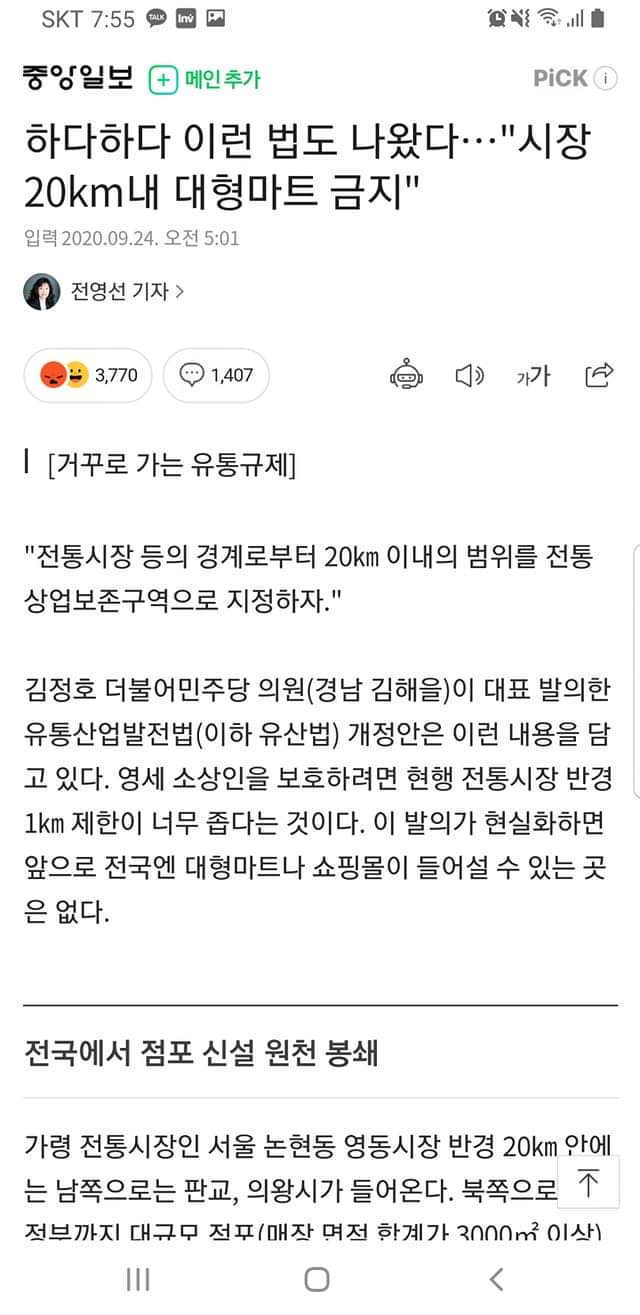Tap the 메인추가 button for 중앙일보
This screenshot has width=640, height=1315.
pos(204,79)
